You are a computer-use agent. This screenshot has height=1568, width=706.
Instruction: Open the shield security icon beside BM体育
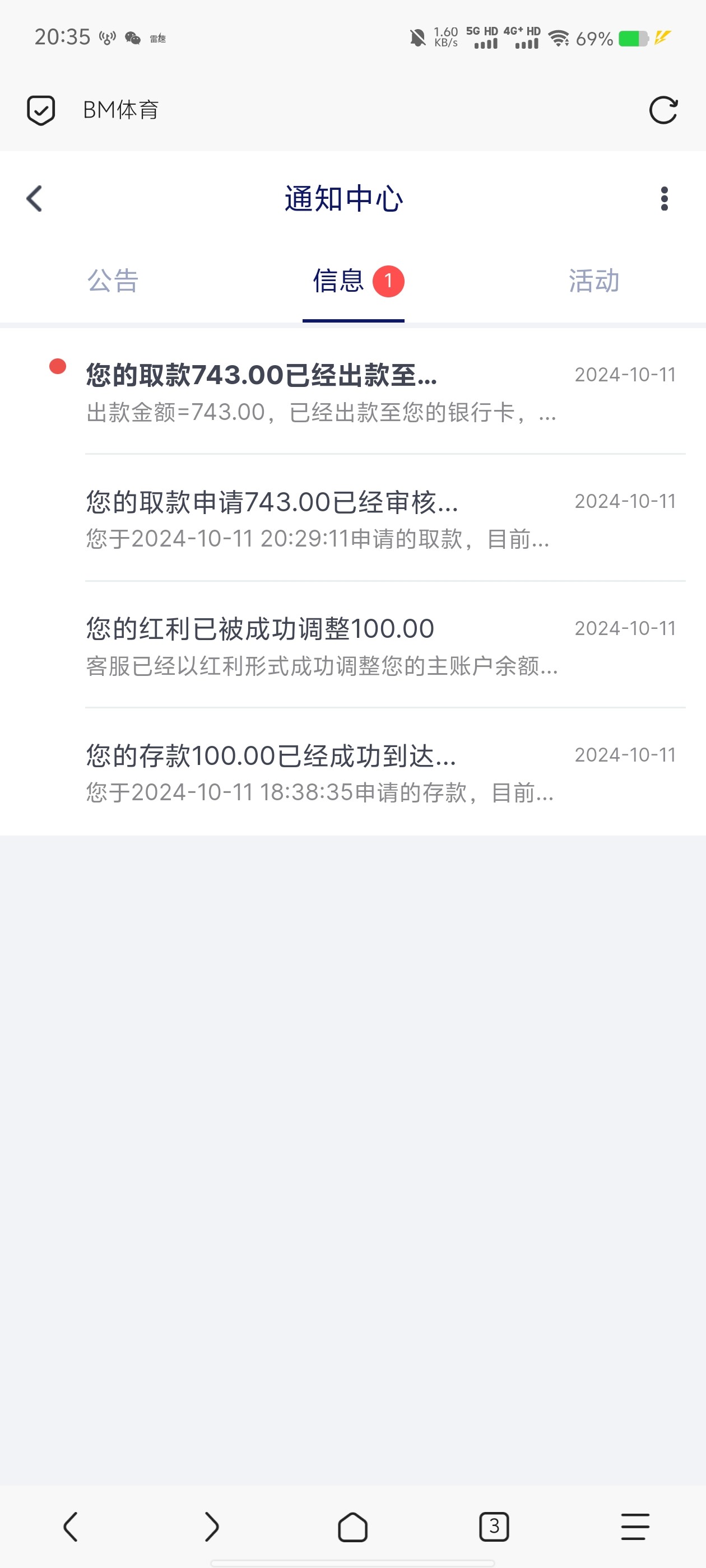tap(41, 110)
